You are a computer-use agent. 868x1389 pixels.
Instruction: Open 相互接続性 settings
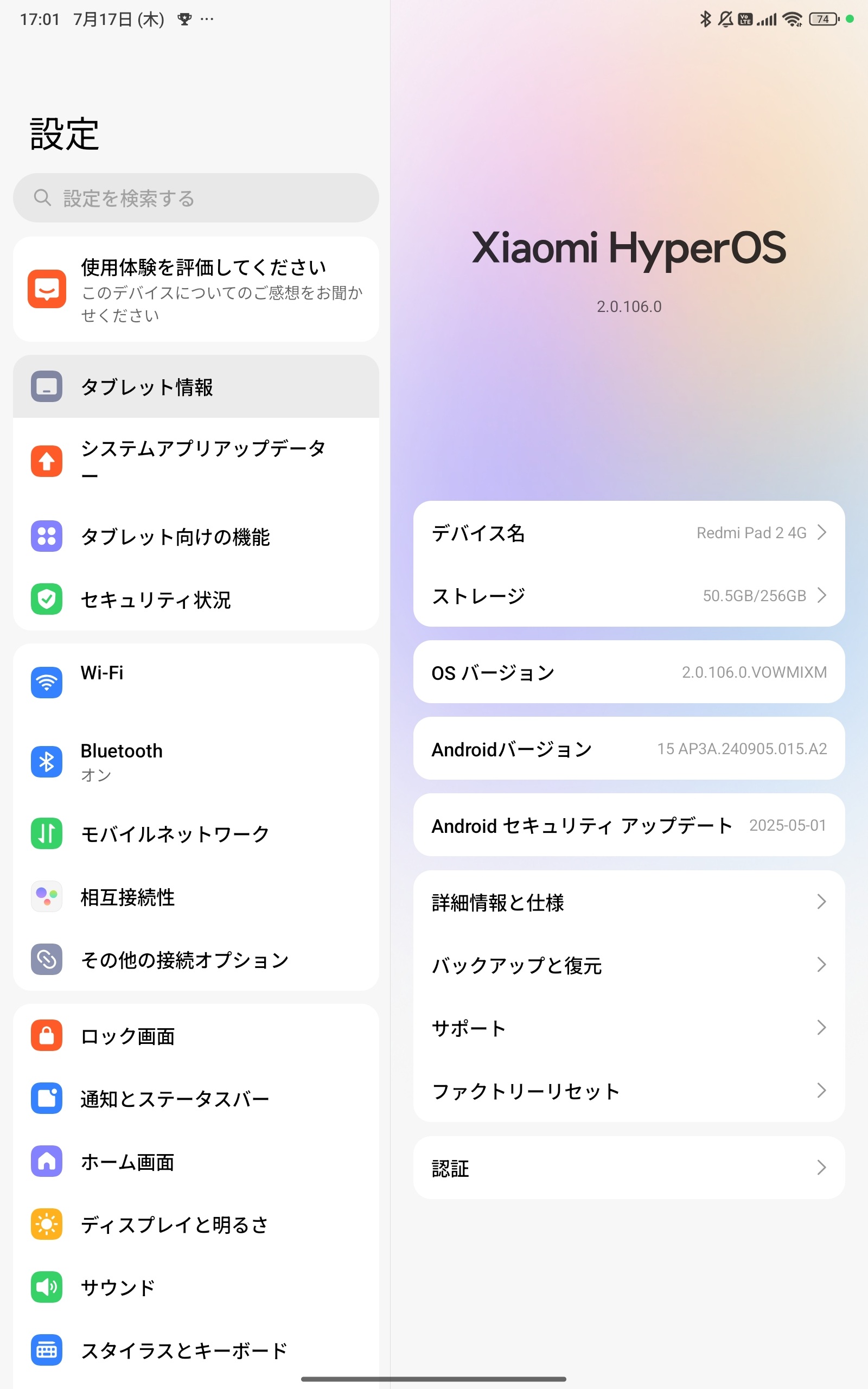196,897
